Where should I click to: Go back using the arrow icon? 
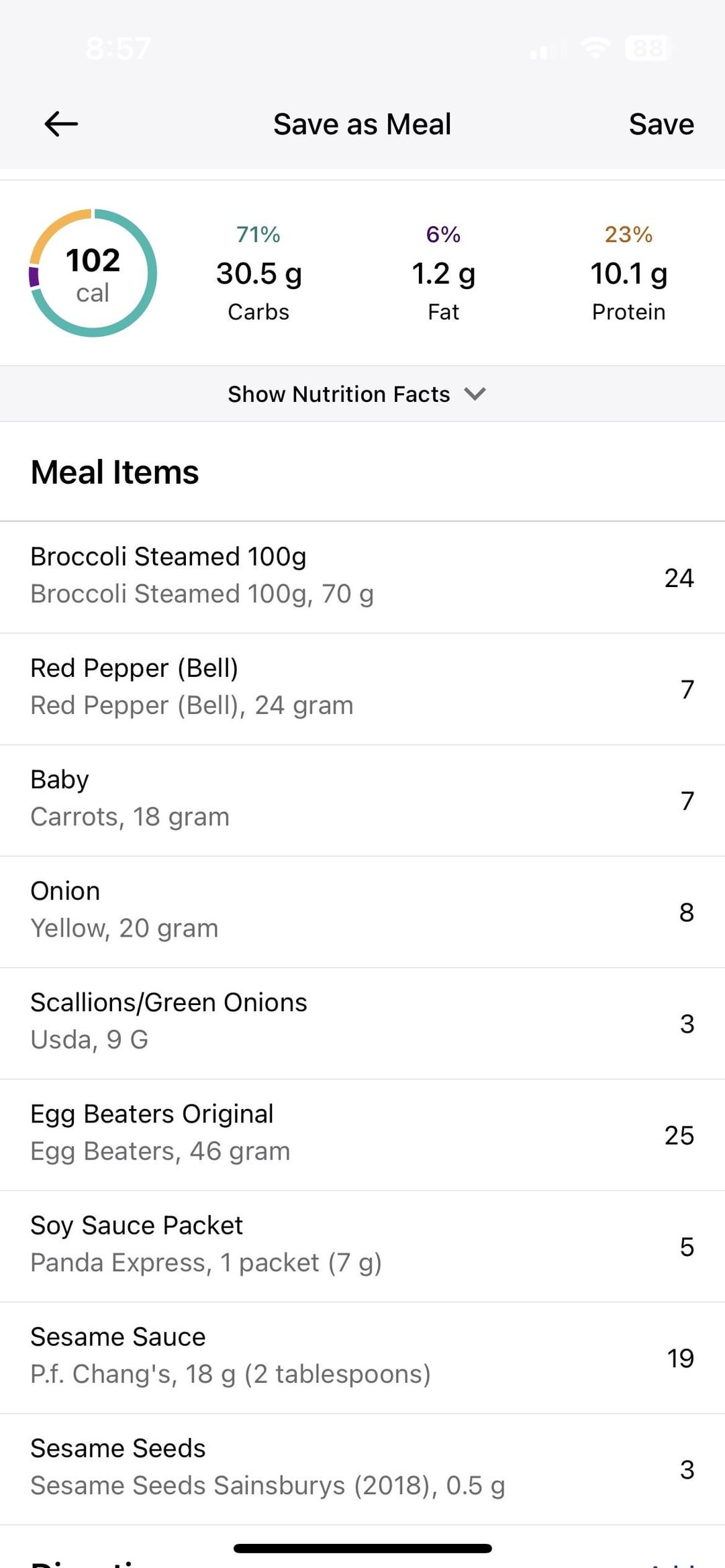click(x=61, y=124)
